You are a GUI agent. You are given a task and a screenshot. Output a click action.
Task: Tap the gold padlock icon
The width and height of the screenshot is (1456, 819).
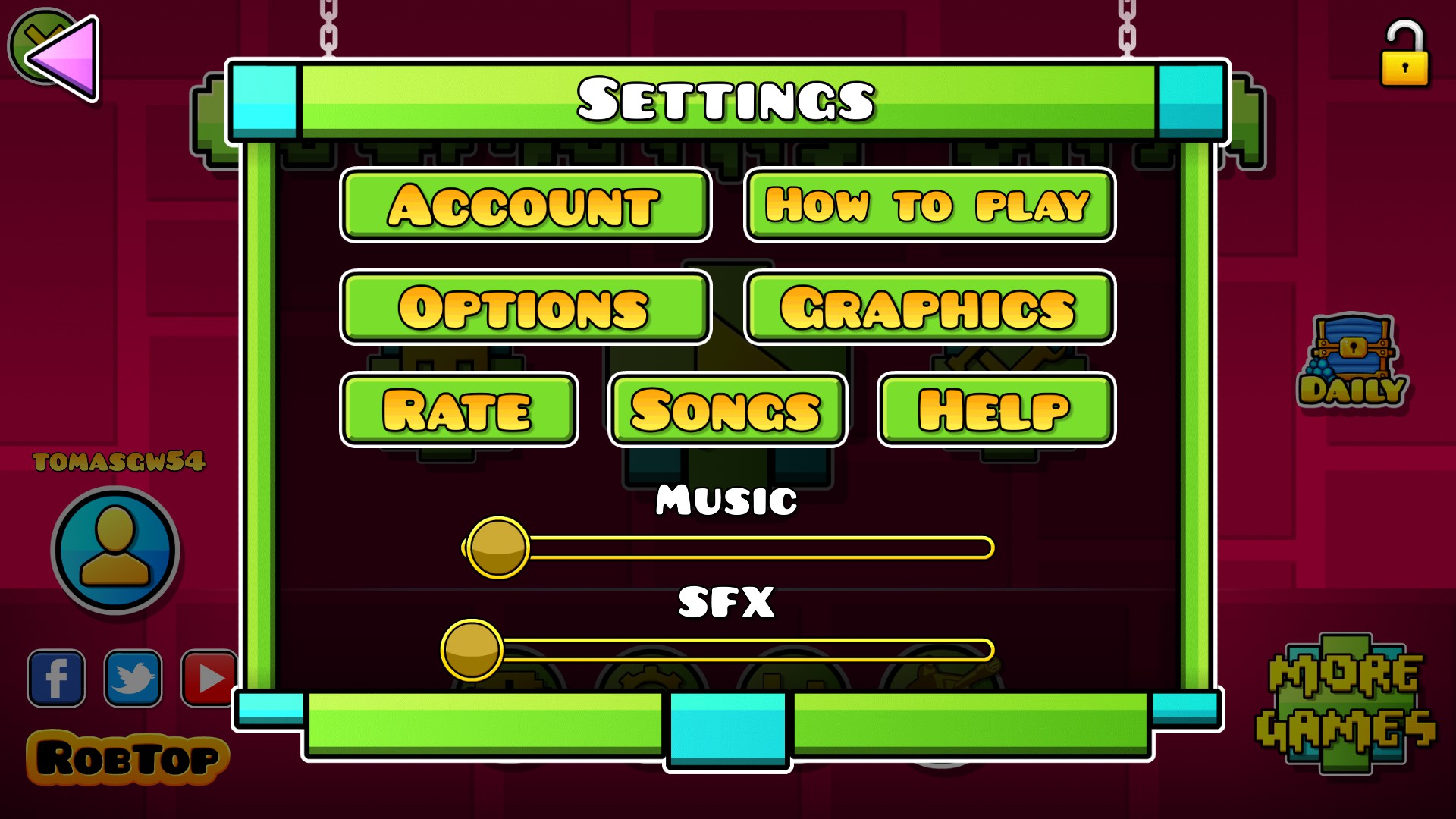pos(1404,55)
